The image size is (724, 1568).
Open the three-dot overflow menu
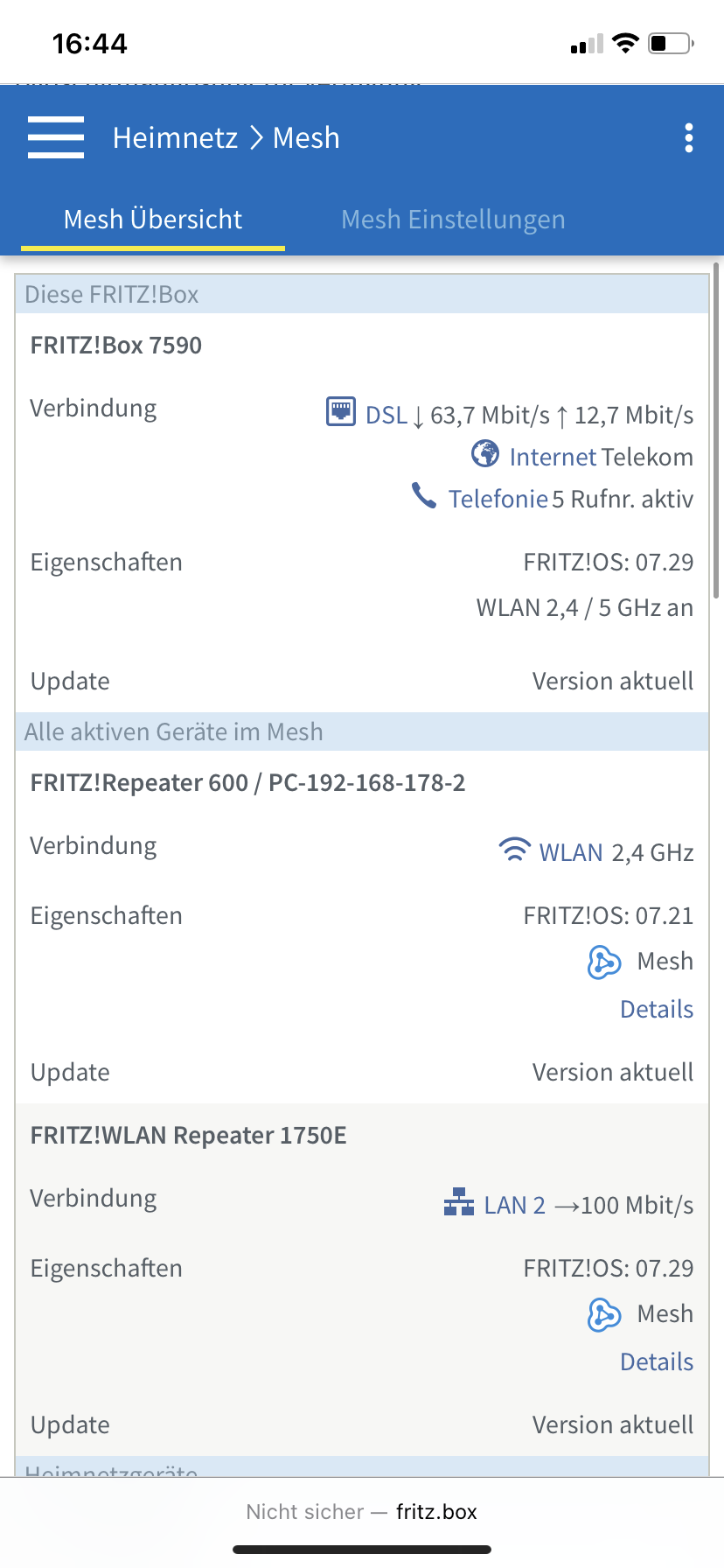pos(689,137)
